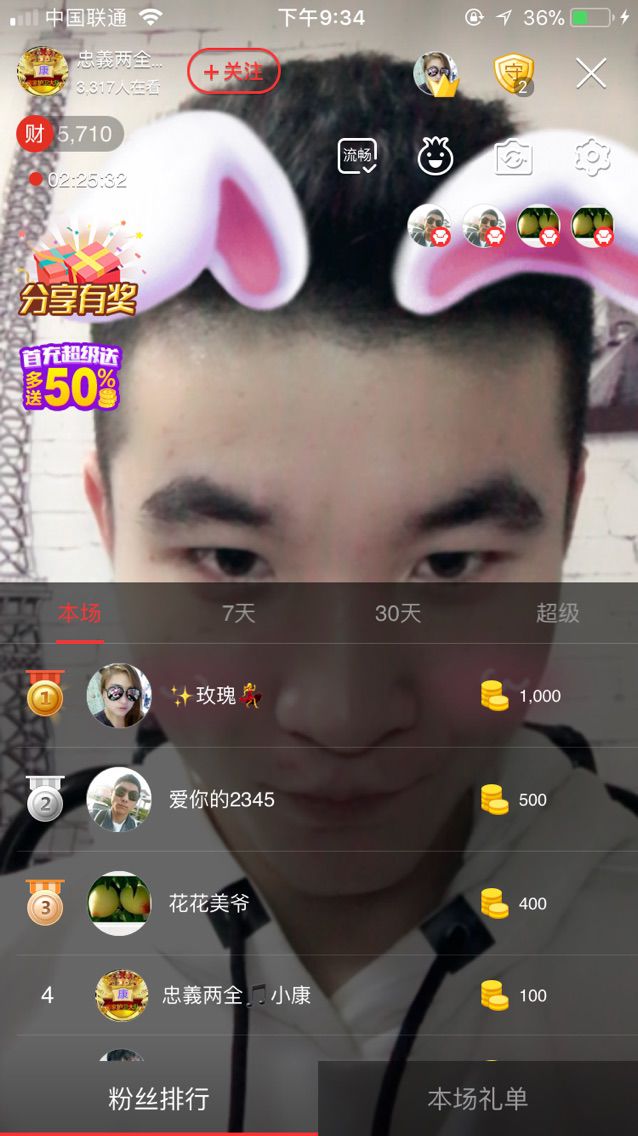Viewport: 638px width, 1136px height.
Task: Switch to the 超级 ranking tab
Action: [x=557, y=613]
